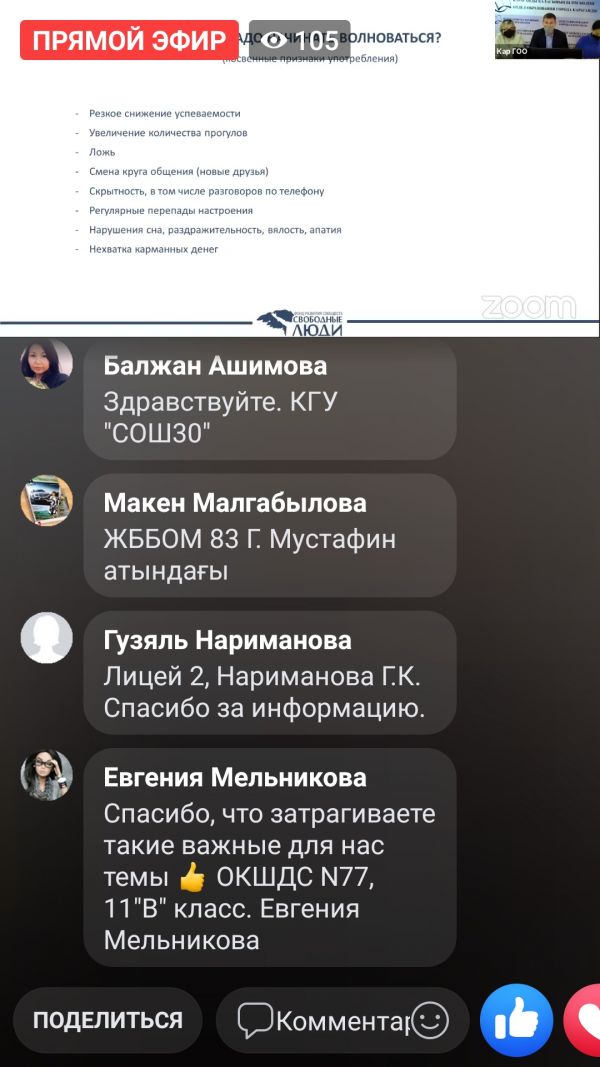Send a heart love reaction
Viewport: 600px width, 1067px height.
pyautogui.click(x=584, y=1021)
